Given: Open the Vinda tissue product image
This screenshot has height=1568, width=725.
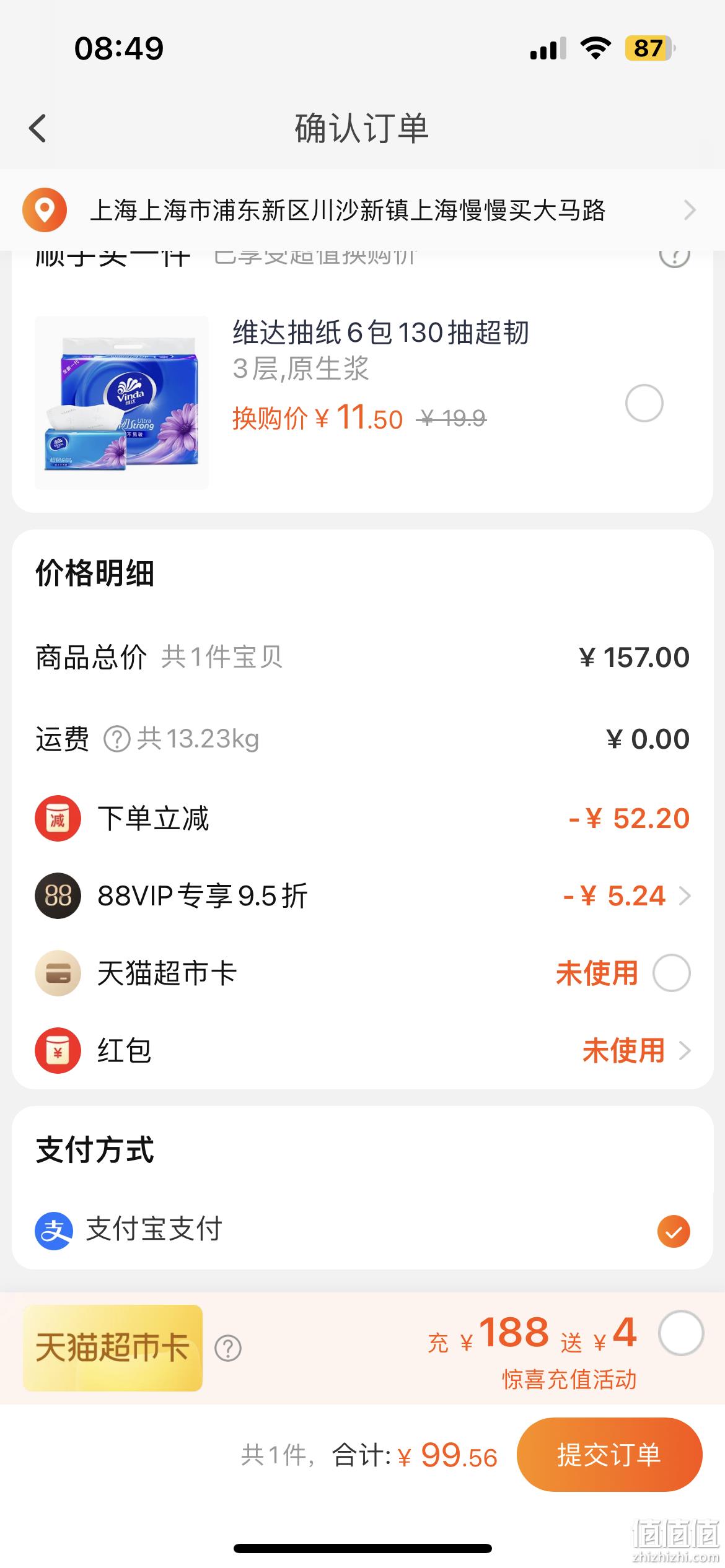Looking at the screenshot, I should (122, 403).
